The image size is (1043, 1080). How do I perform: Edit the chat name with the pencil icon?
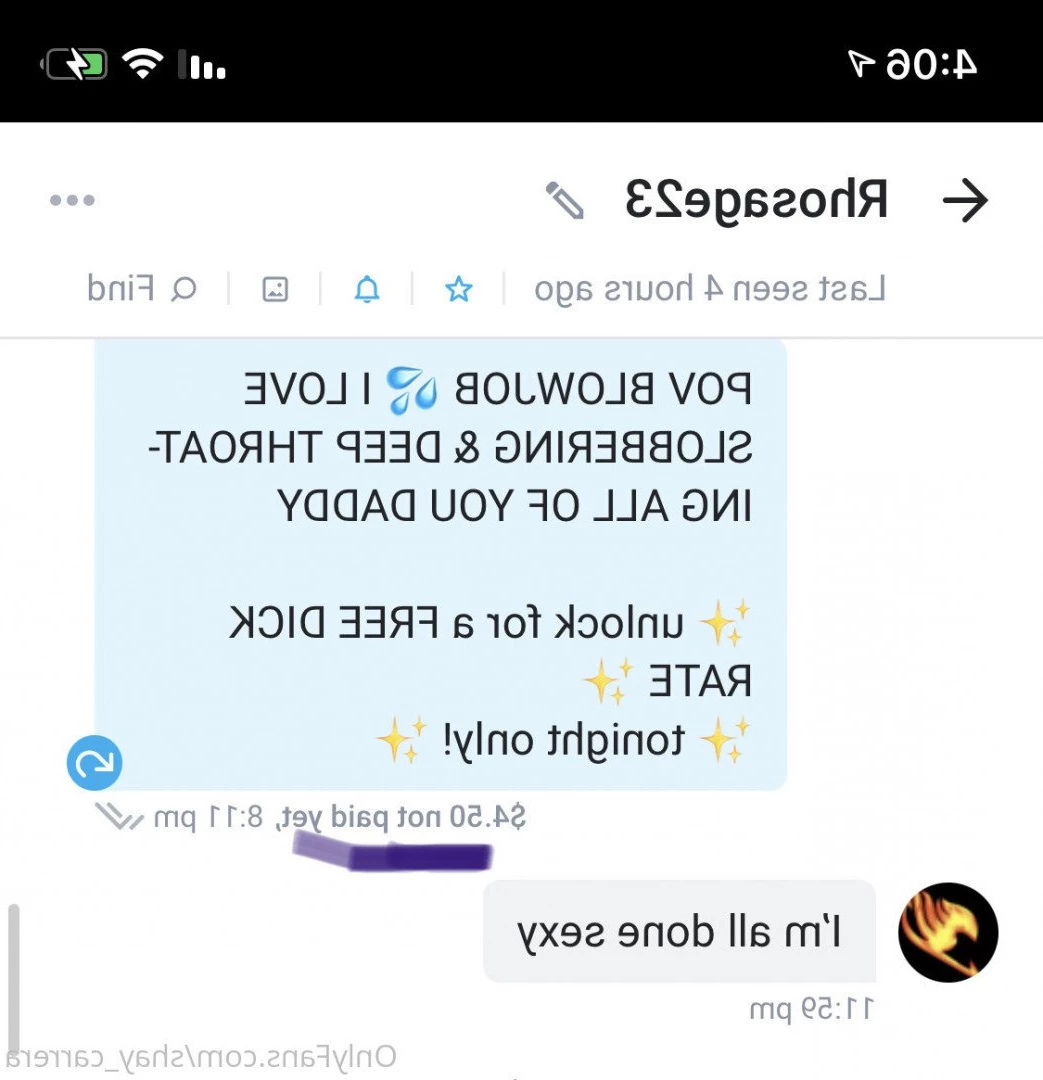point(565,200)
